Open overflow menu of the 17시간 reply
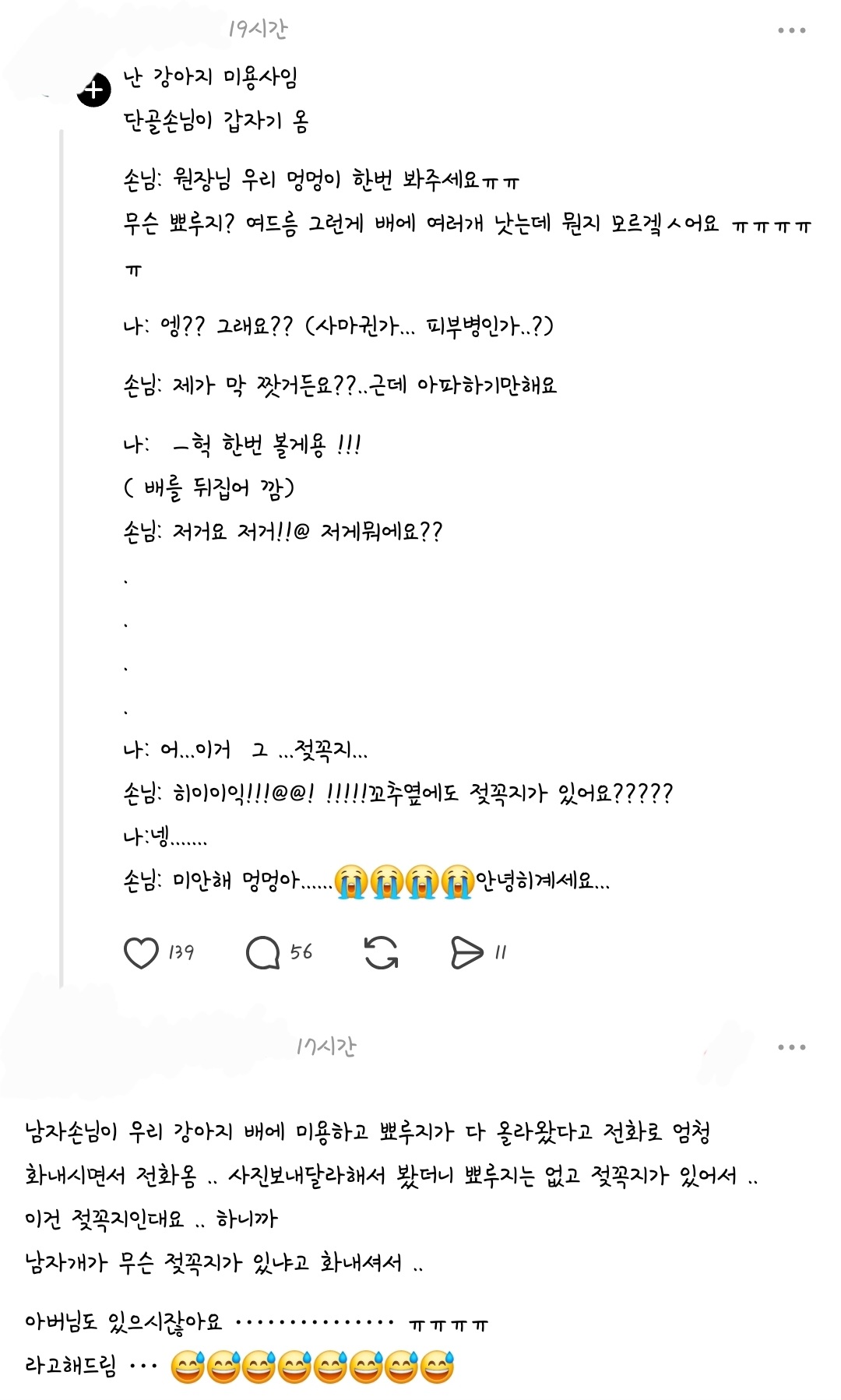The width and height of the screenshot is (841, 1400). tap(791, 1047)
